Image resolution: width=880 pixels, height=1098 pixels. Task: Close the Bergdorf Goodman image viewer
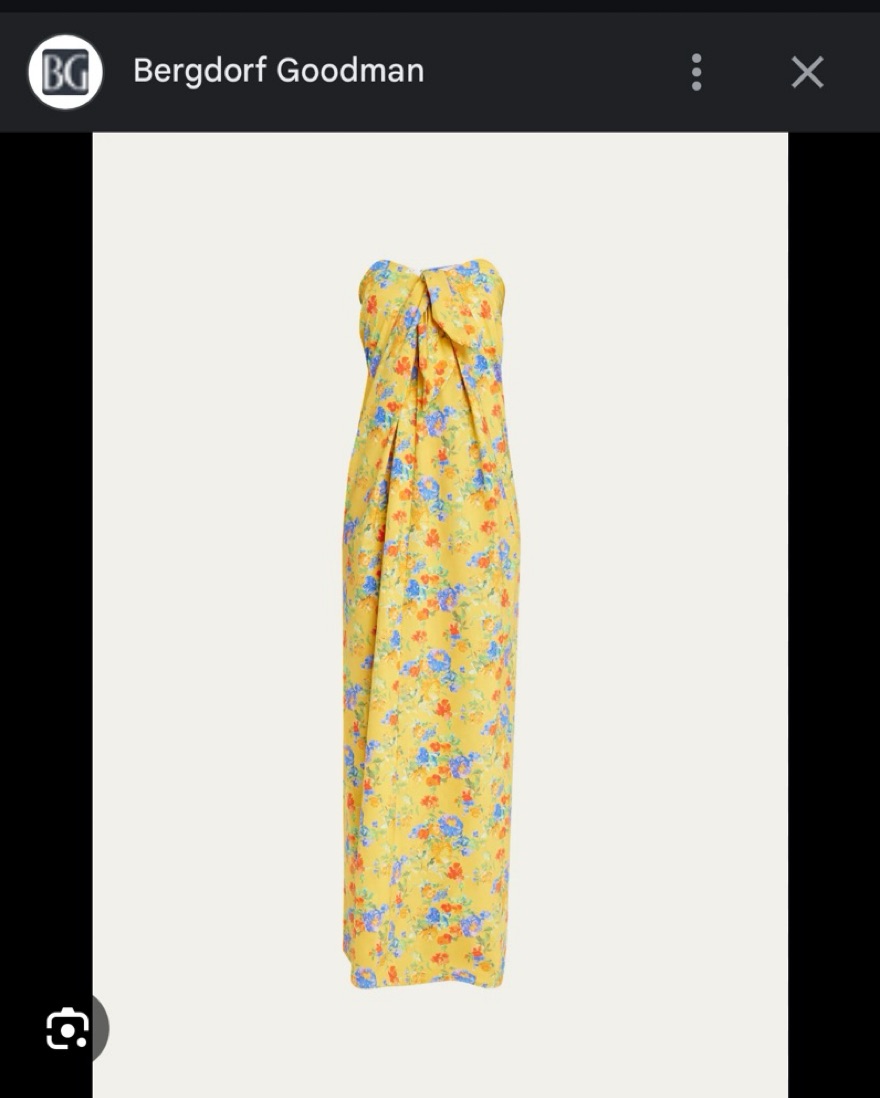pos(807,72)
